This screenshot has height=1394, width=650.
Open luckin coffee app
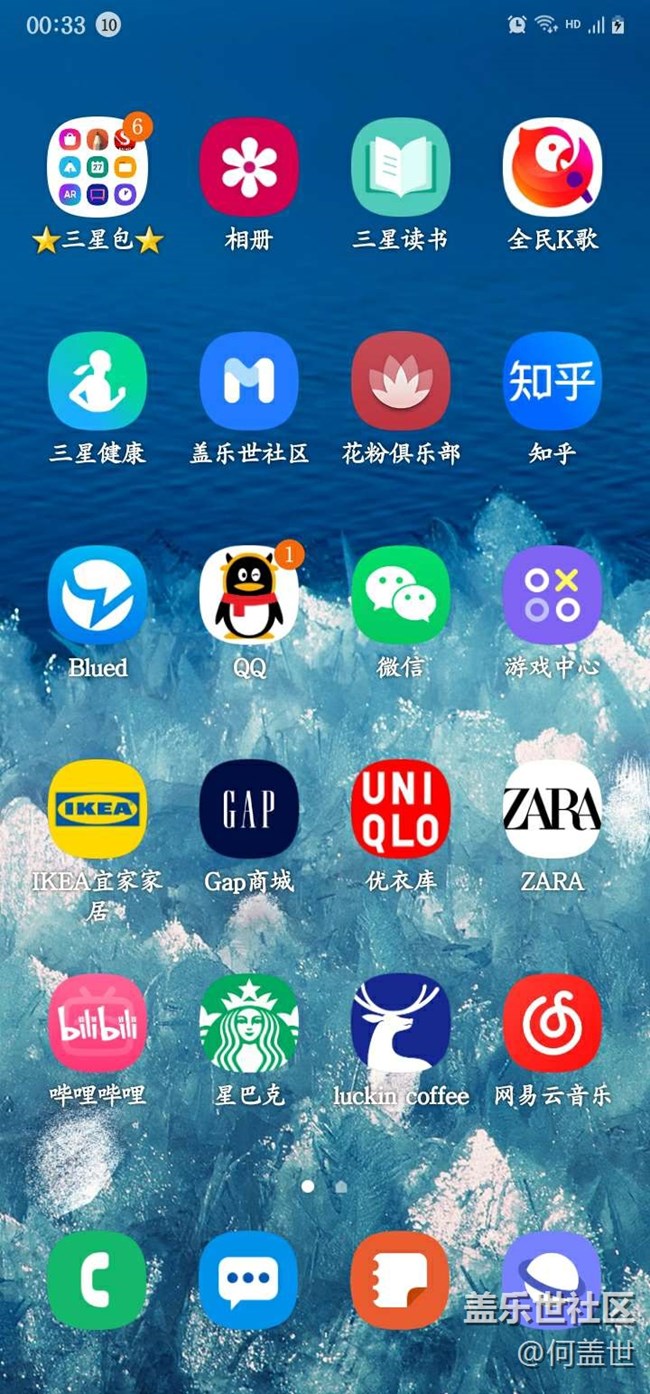pyautogui.click(x=401, y=1023)
